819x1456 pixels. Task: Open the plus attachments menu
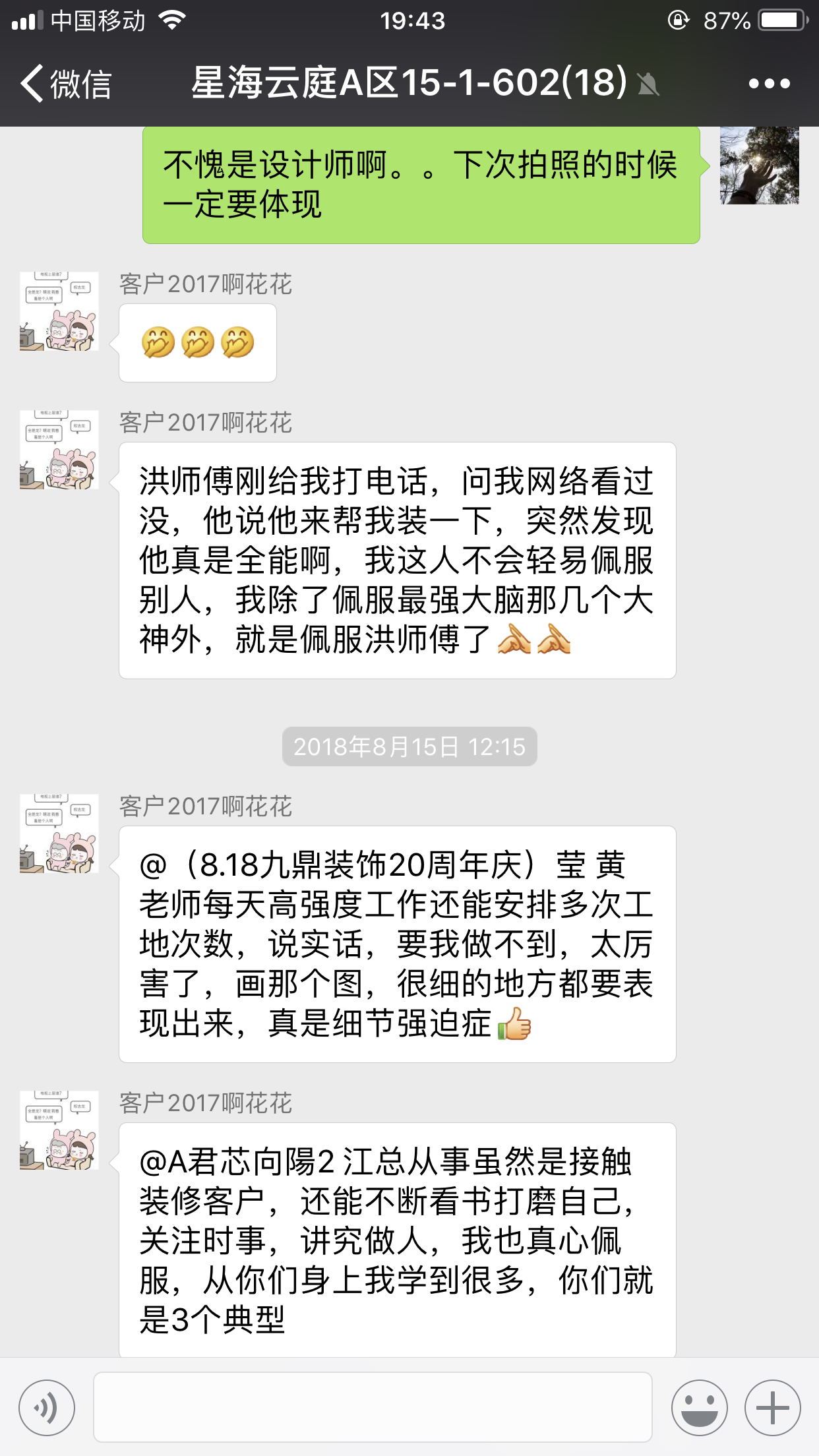[x=772, y=1408]
